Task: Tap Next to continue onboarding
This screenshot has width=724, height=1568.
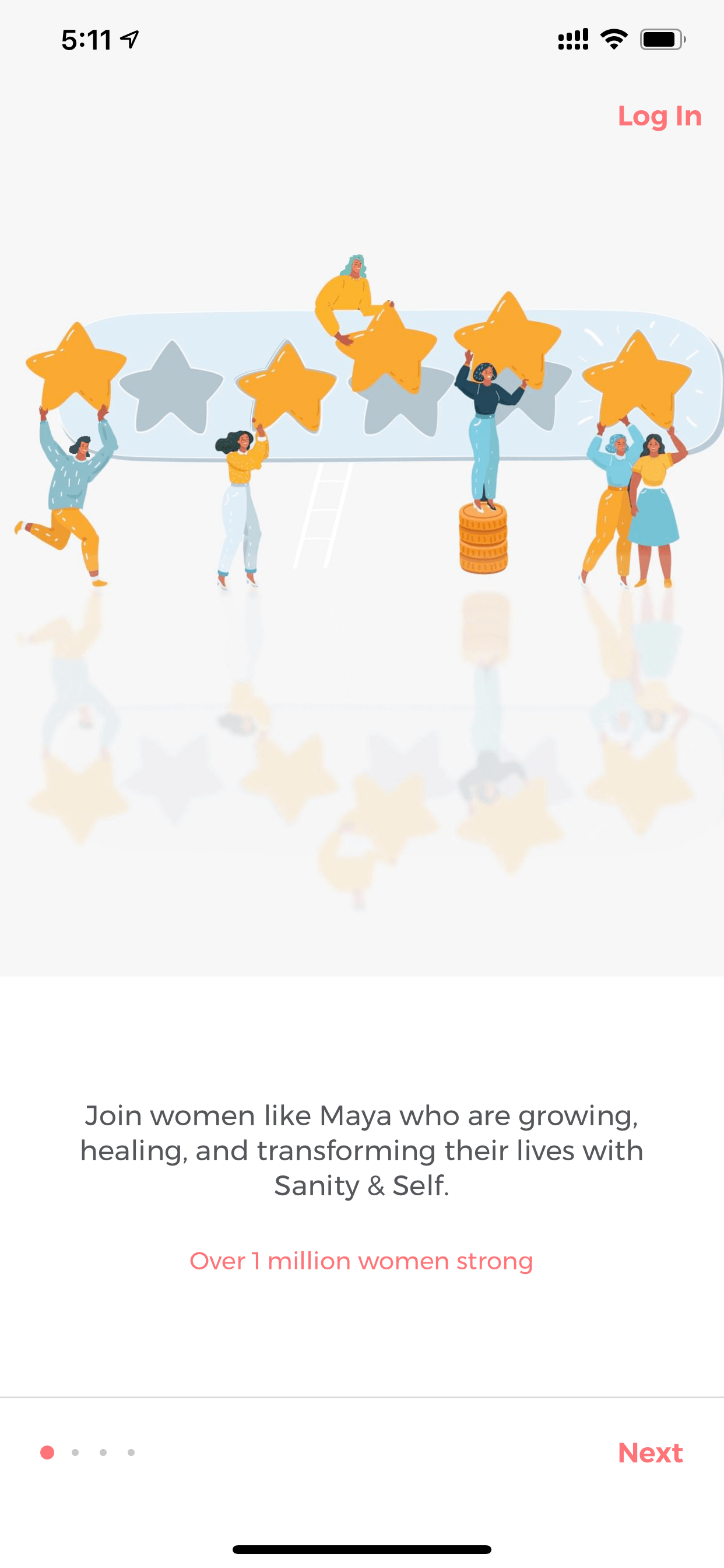Action: click(650, 1453)
